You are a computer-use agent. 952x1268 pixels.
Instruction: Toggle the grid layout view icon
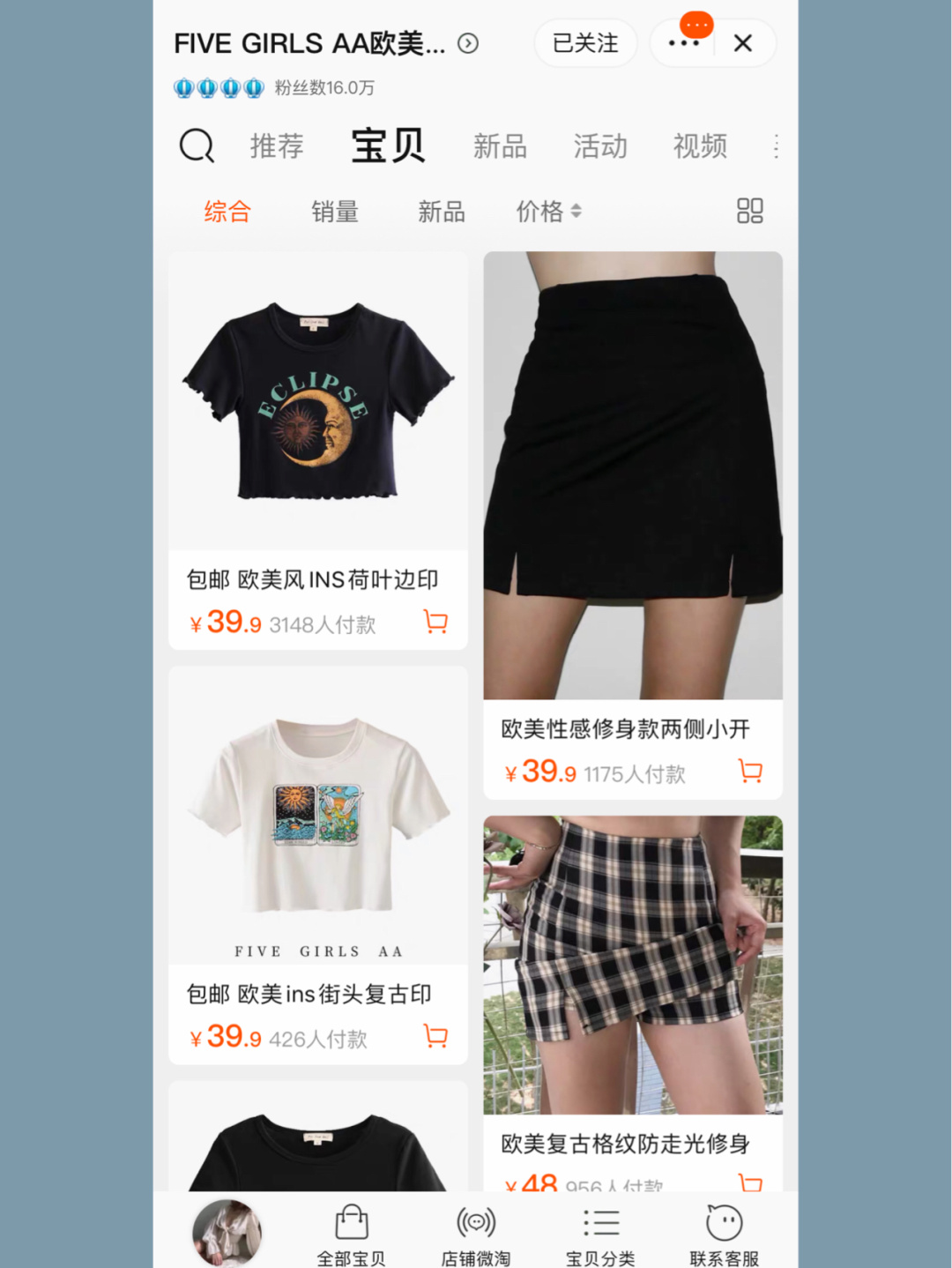tap(749, 211)
